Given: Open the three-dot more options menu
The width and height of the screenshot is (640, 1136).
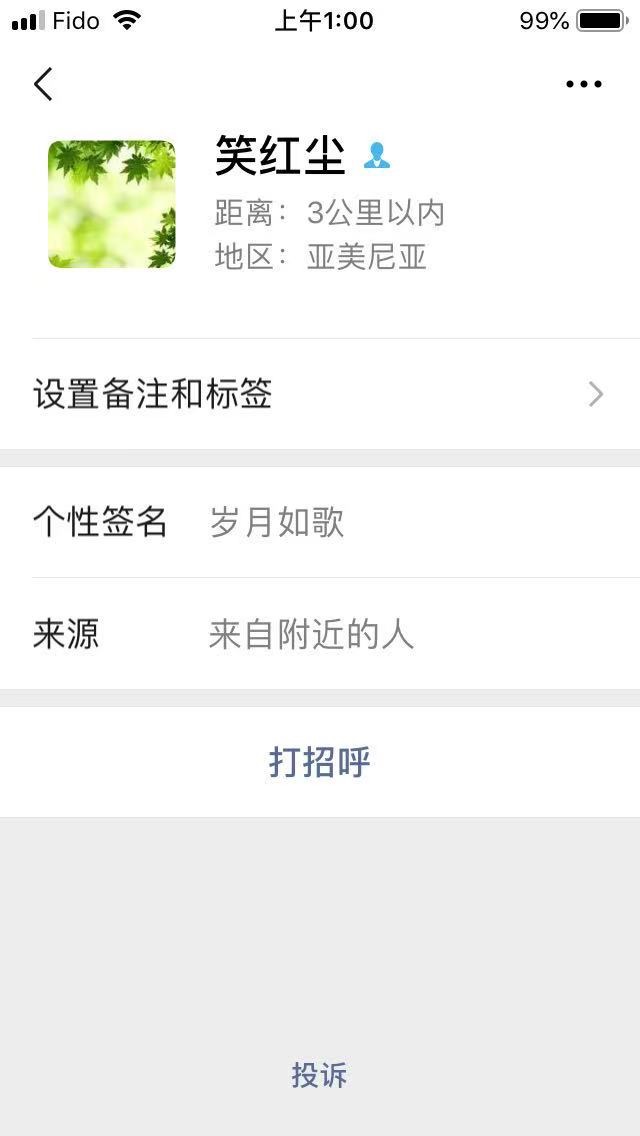Looking at the screenshot, I should [x=583, y=85].
